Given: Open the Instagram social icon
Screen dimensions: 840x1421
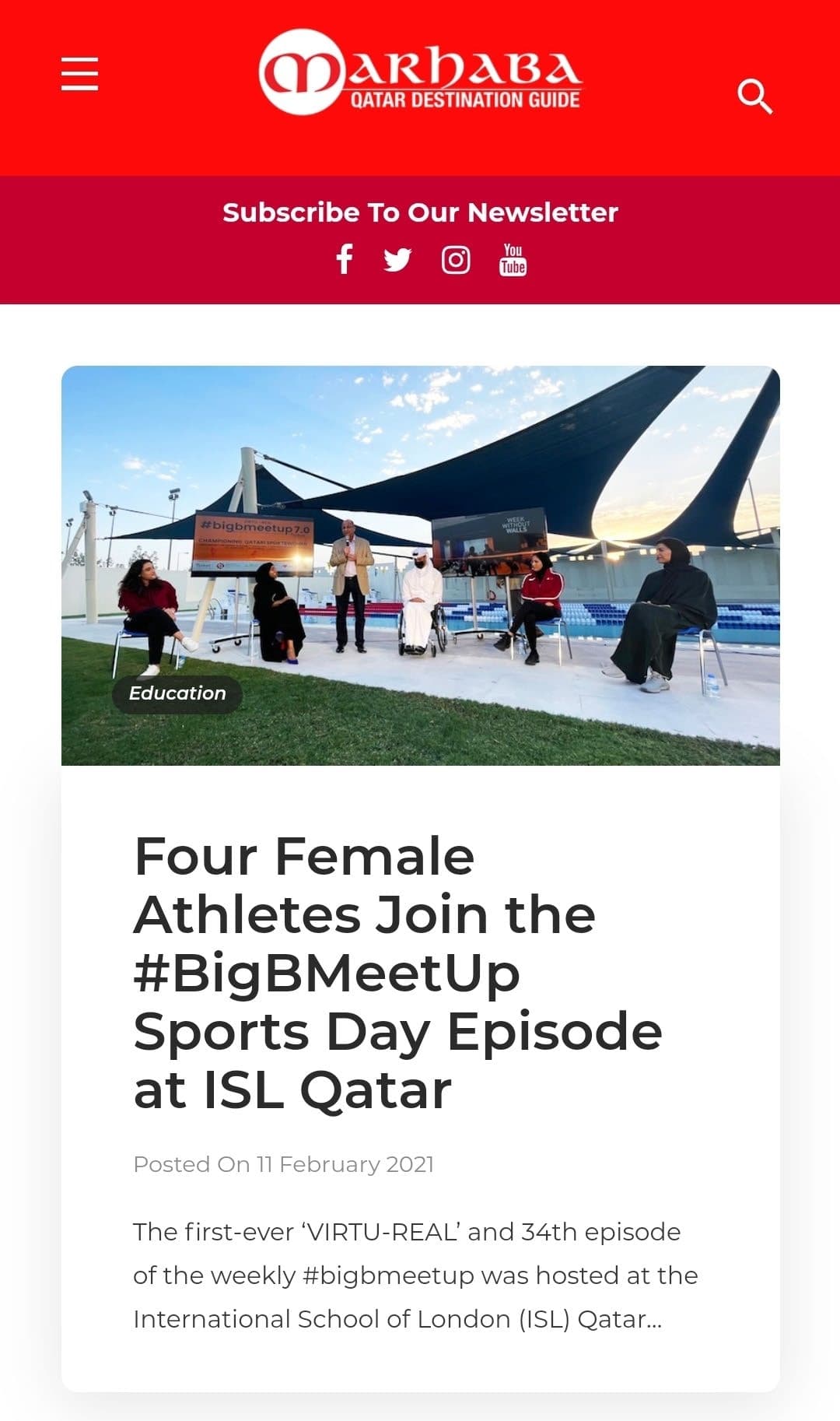Looking at the screenshot, I should (x=457, y=260).
